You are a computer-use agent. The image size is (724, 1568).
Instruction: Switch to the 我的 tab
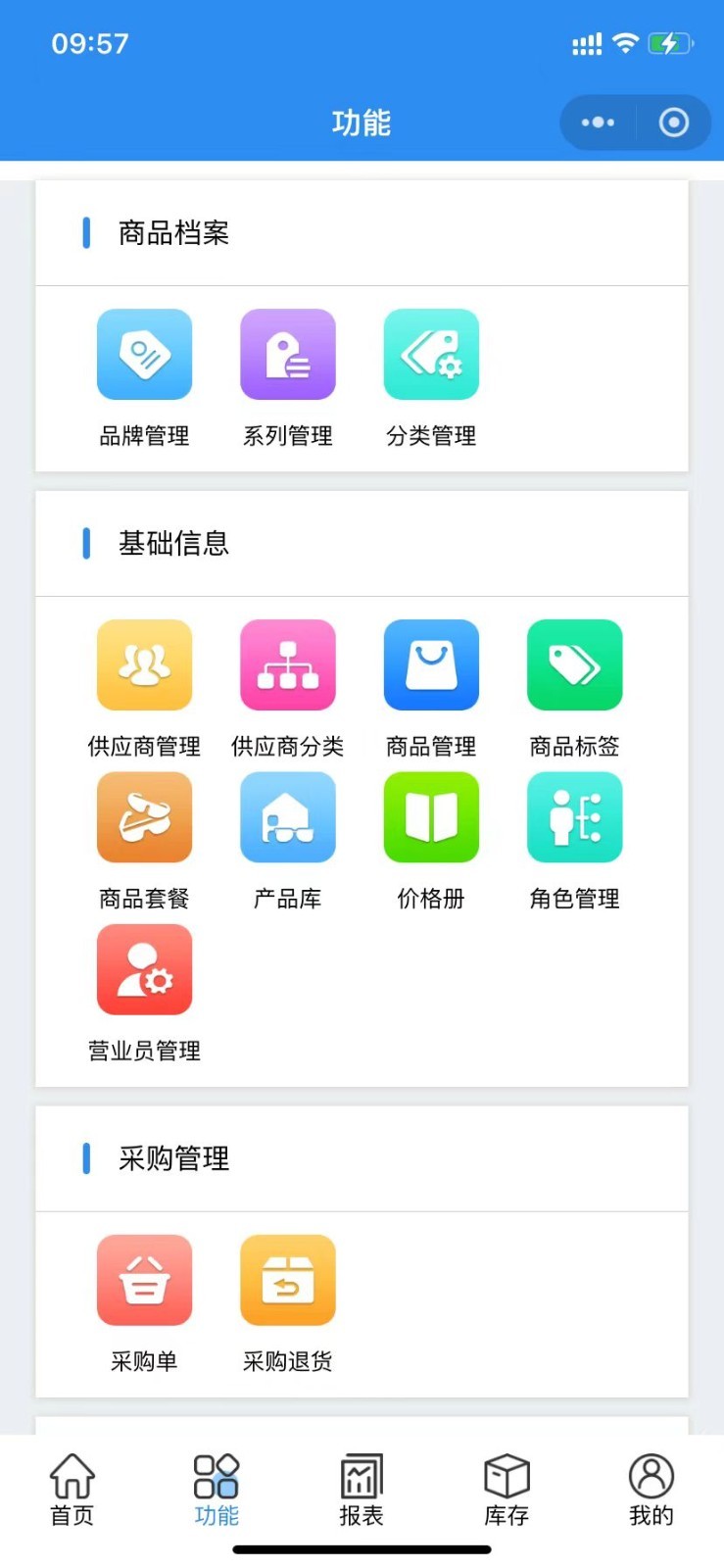click(x=651, y=1489)
